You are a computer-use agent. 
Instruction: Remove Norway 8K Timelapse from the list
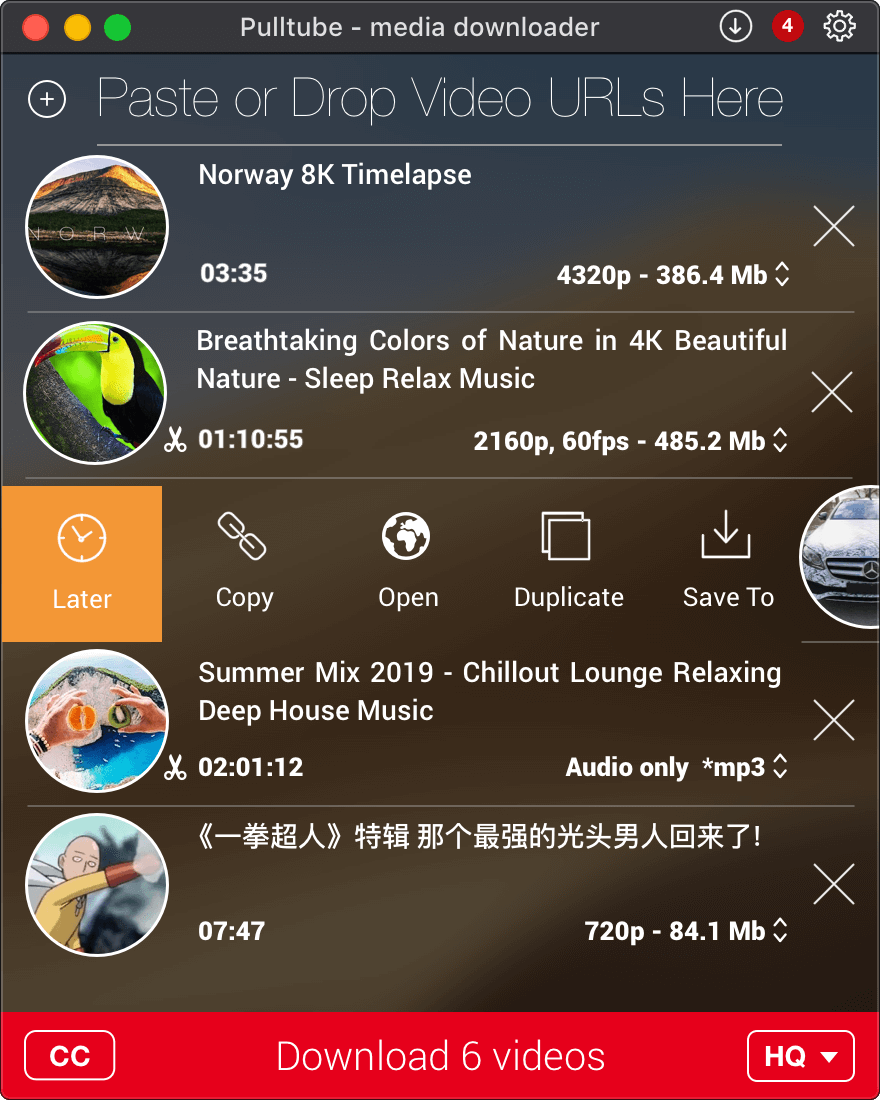coord(833,227)
